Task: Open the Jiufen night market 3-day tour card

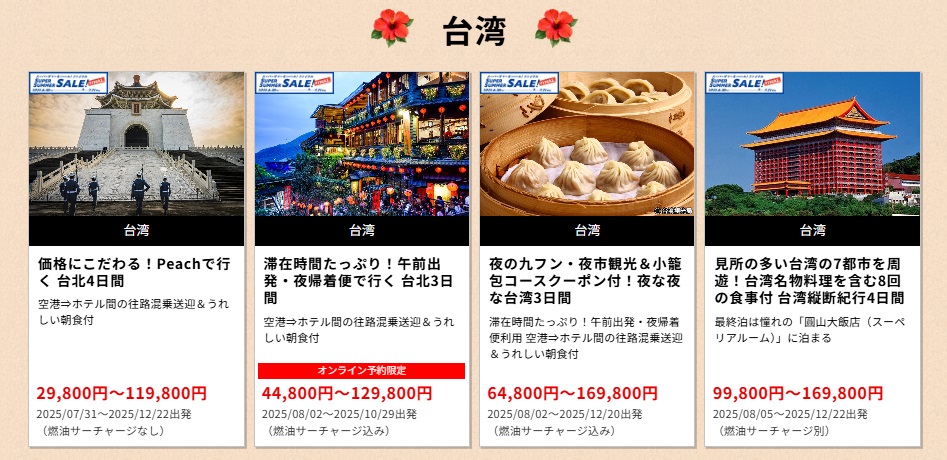Action: pos(587,280)
